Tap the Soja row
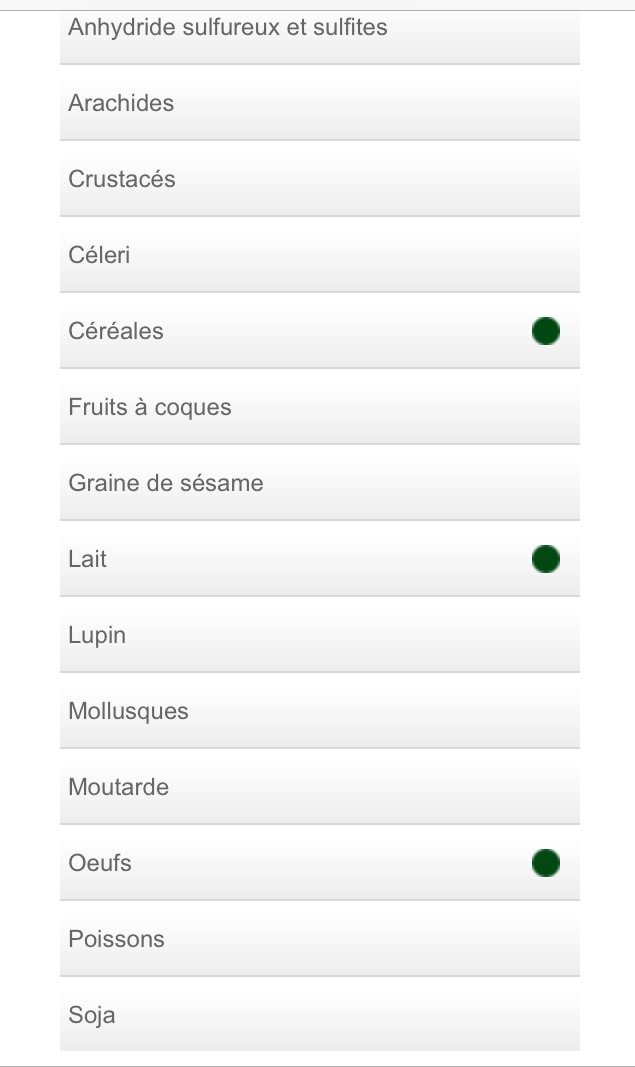This screenshot has height=1067, width=635. 319,1015
